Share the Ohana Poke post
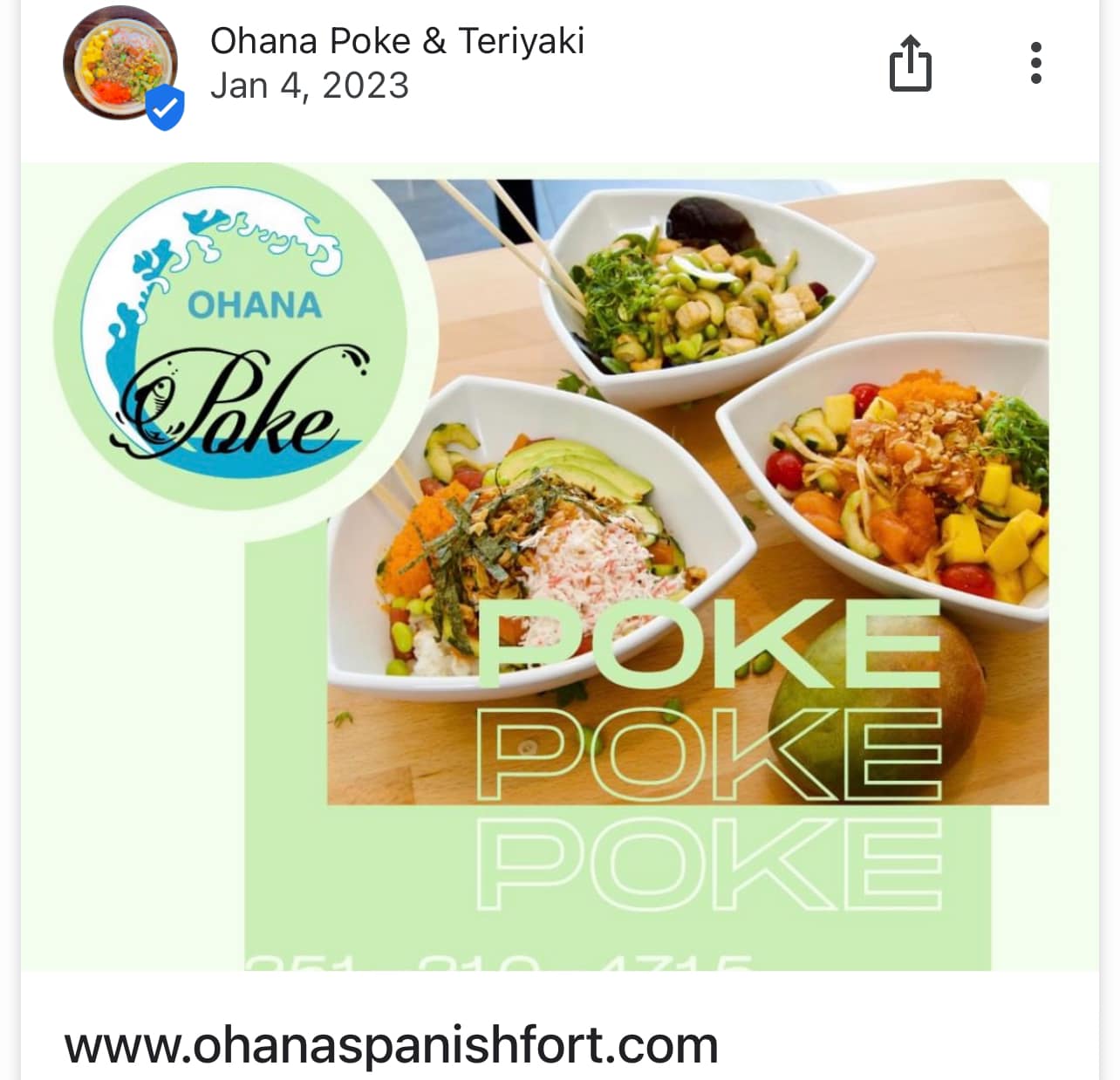The width and height of the screenshot is (1120, 1080). tap(910, 64)
